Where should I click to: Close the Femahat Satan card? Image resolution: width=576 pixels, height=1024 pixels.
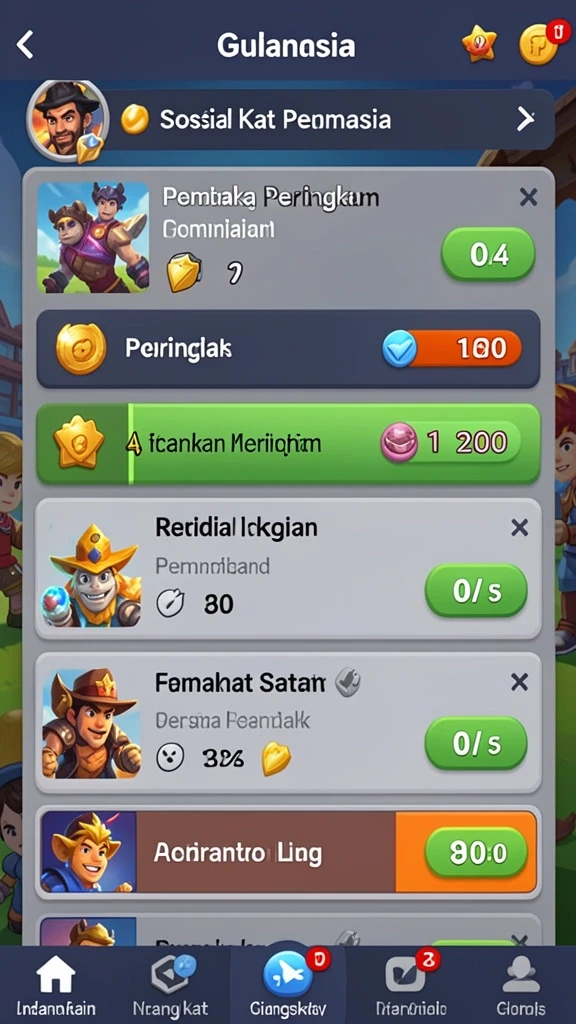(x=520, y=682)
